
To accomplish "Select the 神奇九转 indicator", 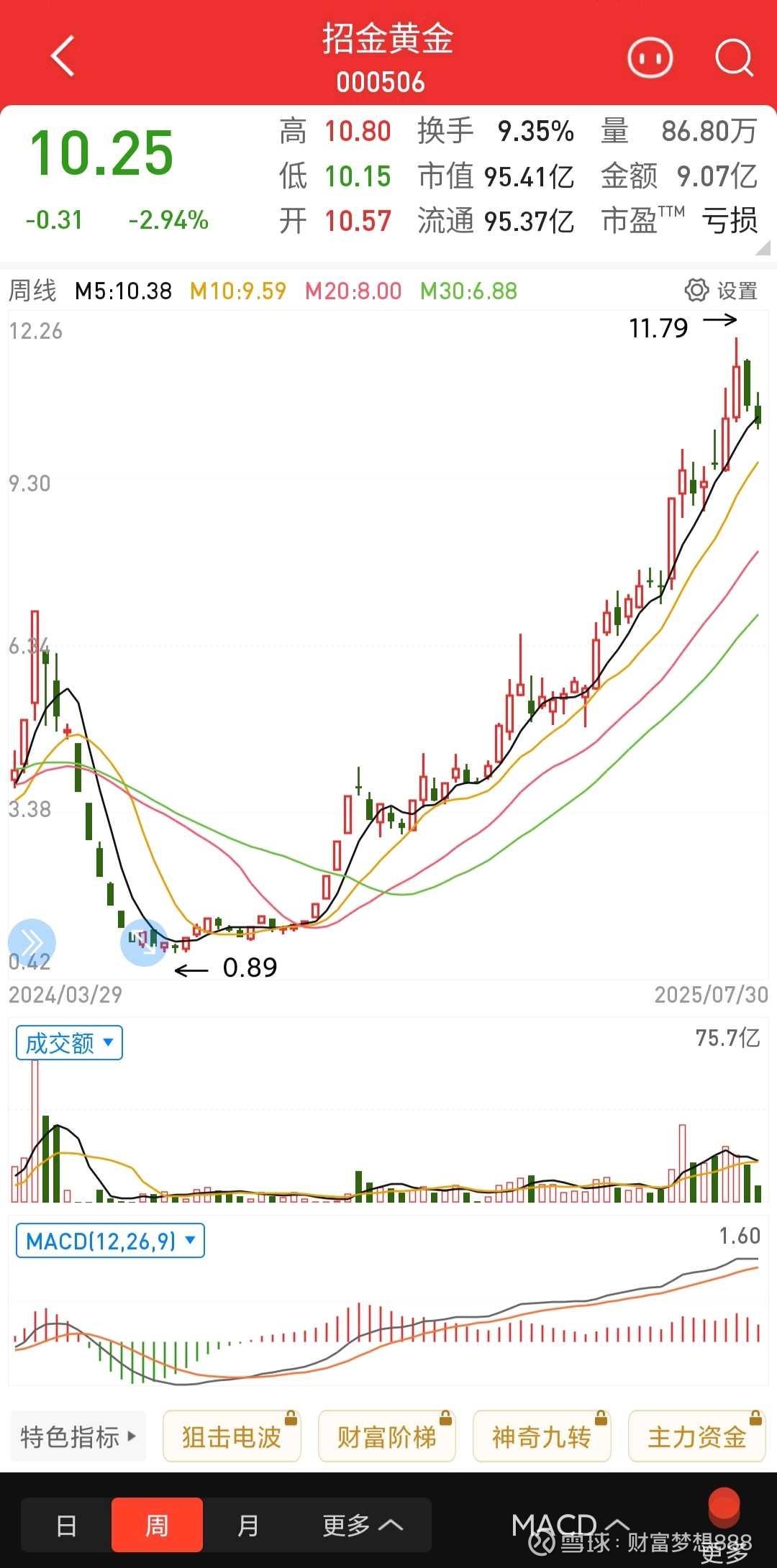I will tap(542, 1437).
